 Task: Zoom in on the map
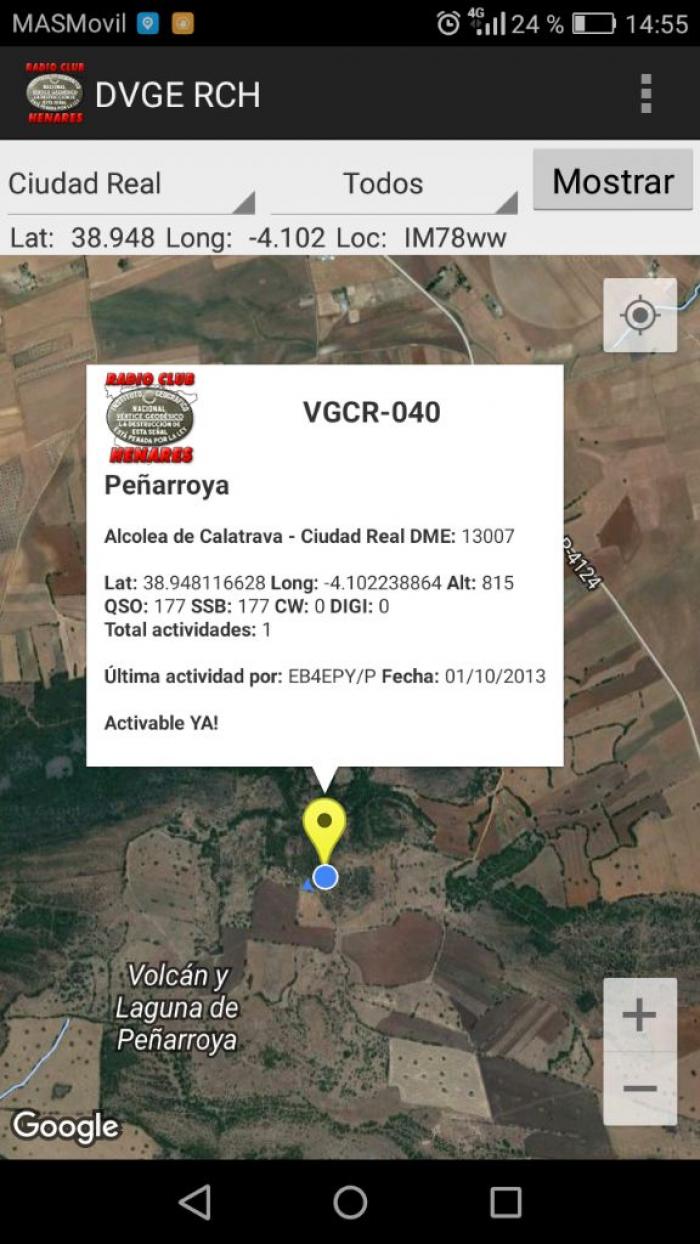640,1016
